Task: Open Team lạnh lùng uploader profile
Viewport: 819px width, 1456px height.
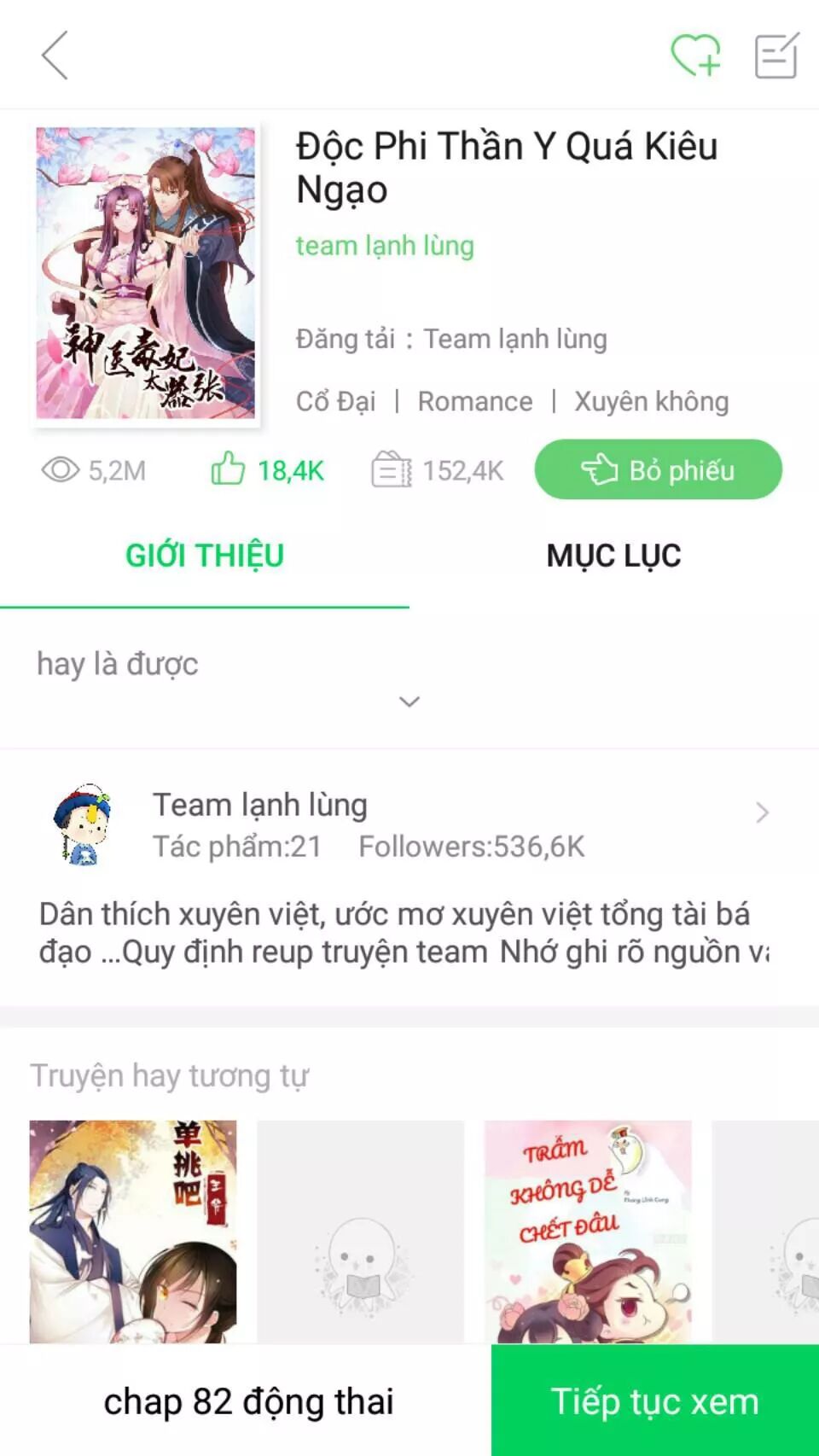Action: 409,824
